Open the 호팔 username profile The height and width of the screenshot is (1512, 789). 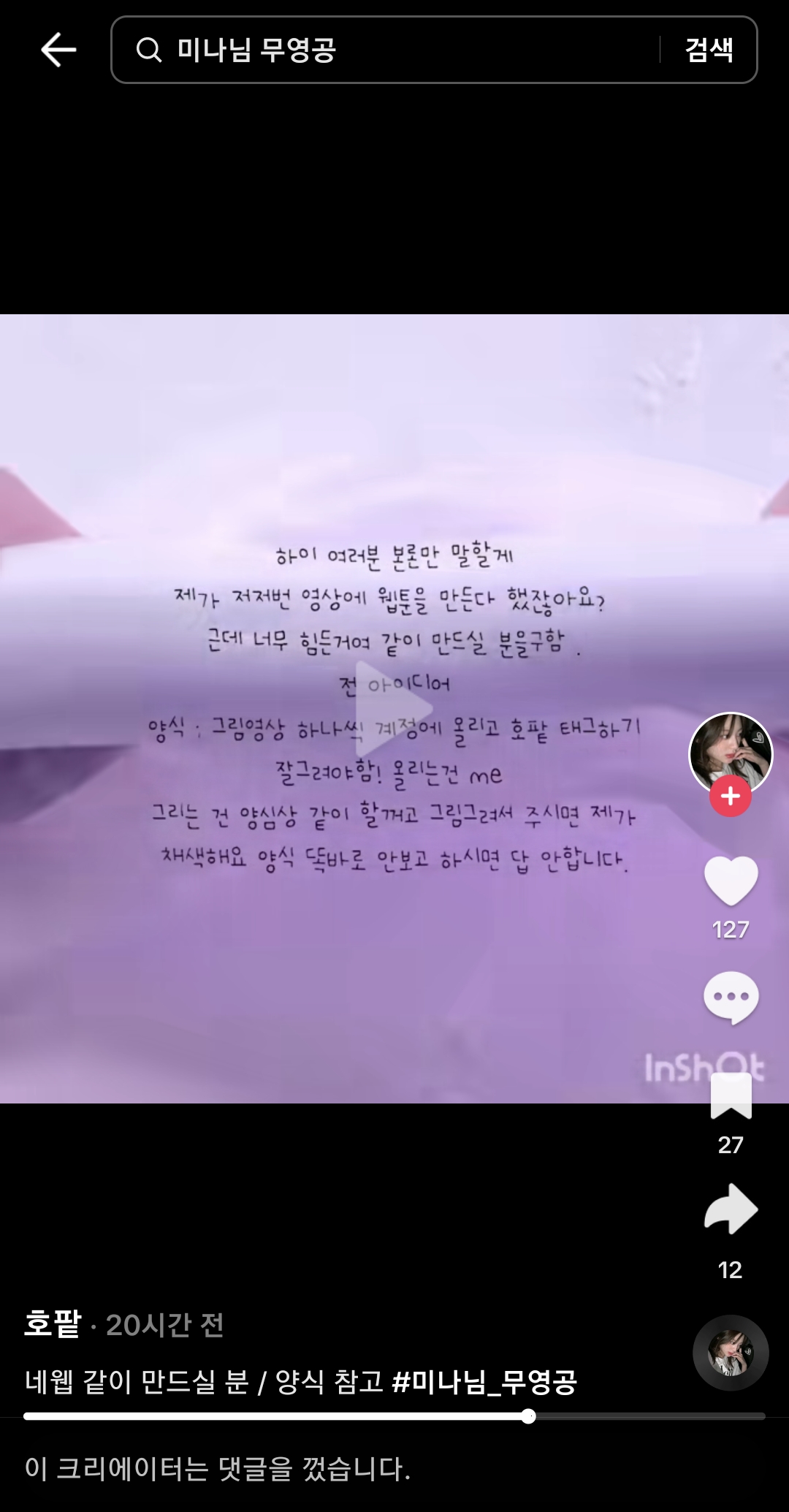pyautogui.click(x=53, y=1323)
